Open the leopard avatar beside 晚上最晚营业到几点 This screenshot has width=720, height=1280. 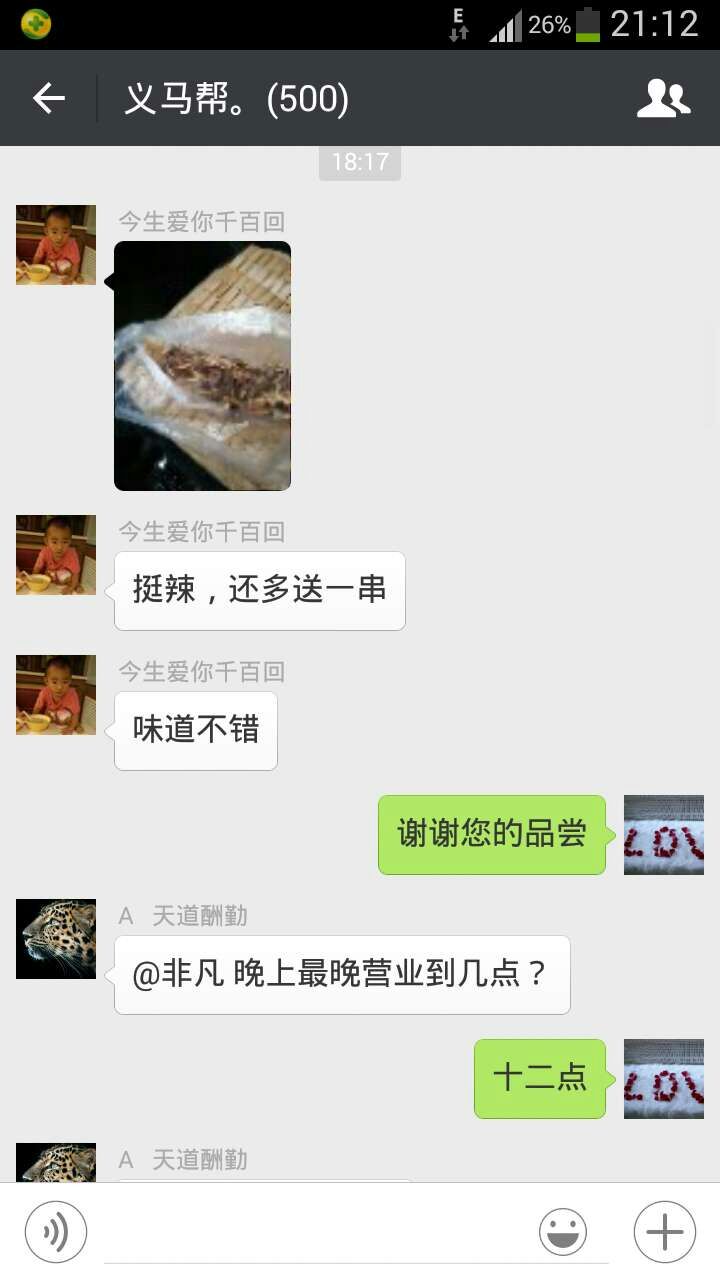click(56, 939)
